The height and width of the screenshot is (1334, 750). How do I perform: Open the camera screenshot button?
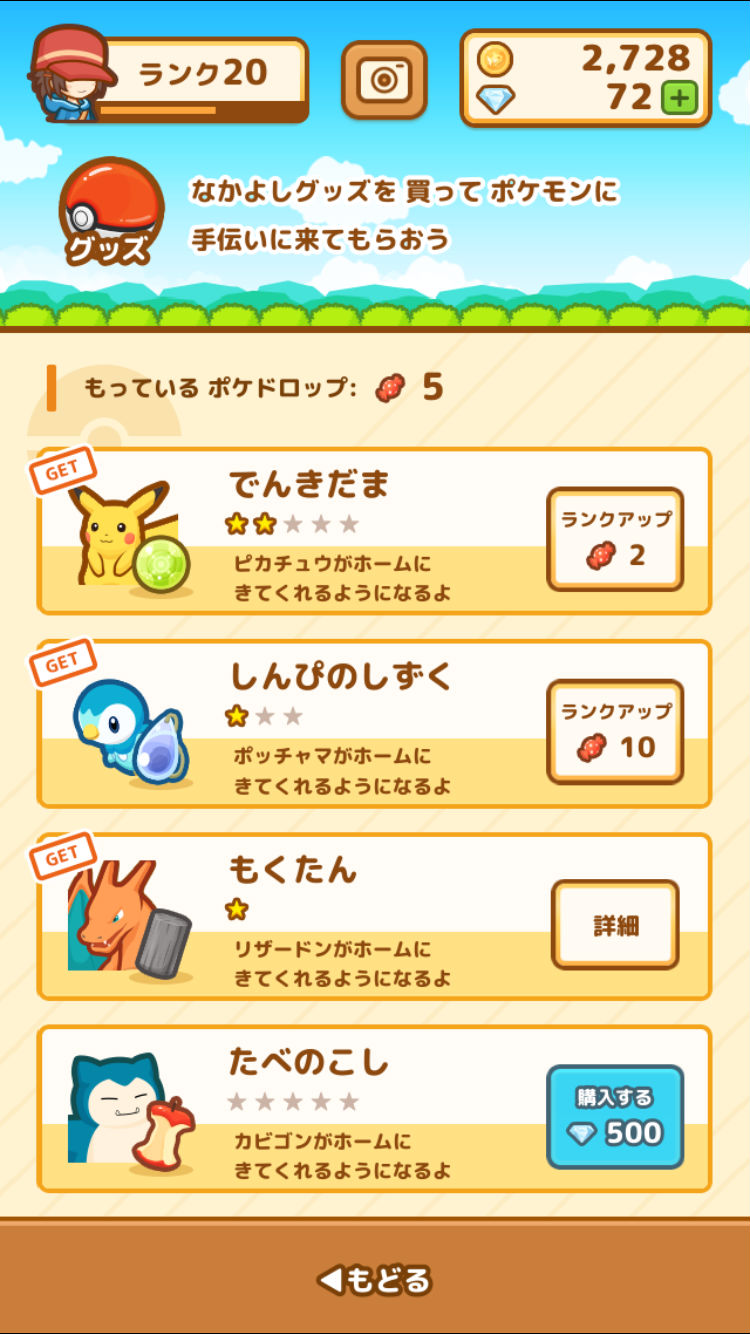384,80
